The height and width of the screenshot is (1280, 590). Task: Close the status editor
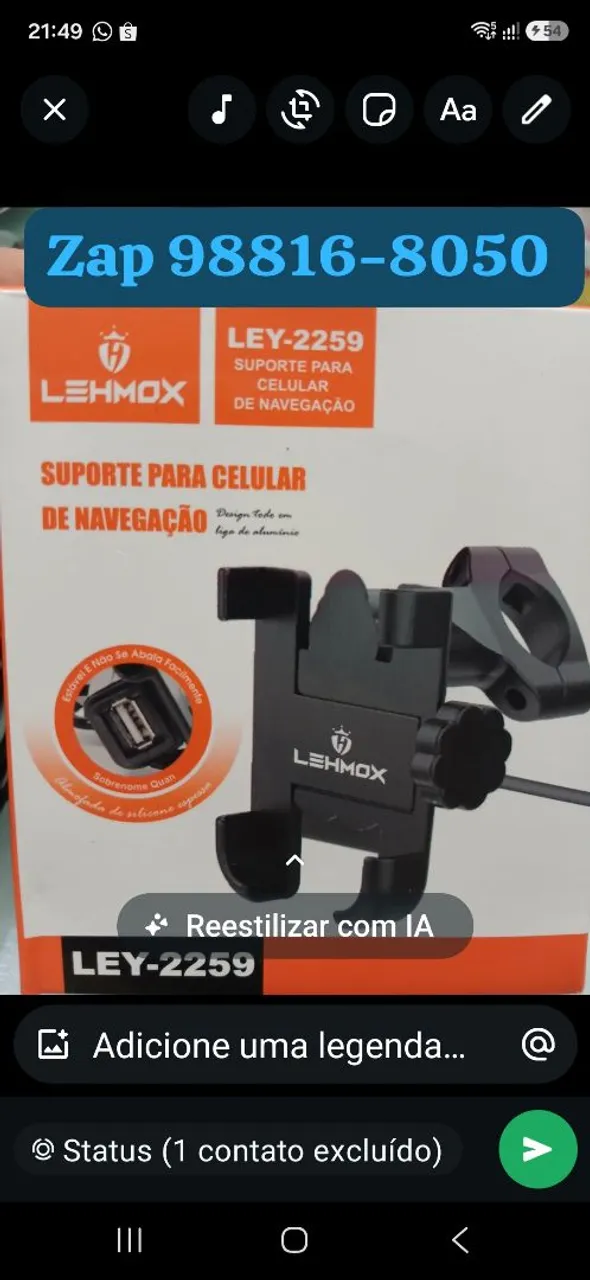point(55,110)
